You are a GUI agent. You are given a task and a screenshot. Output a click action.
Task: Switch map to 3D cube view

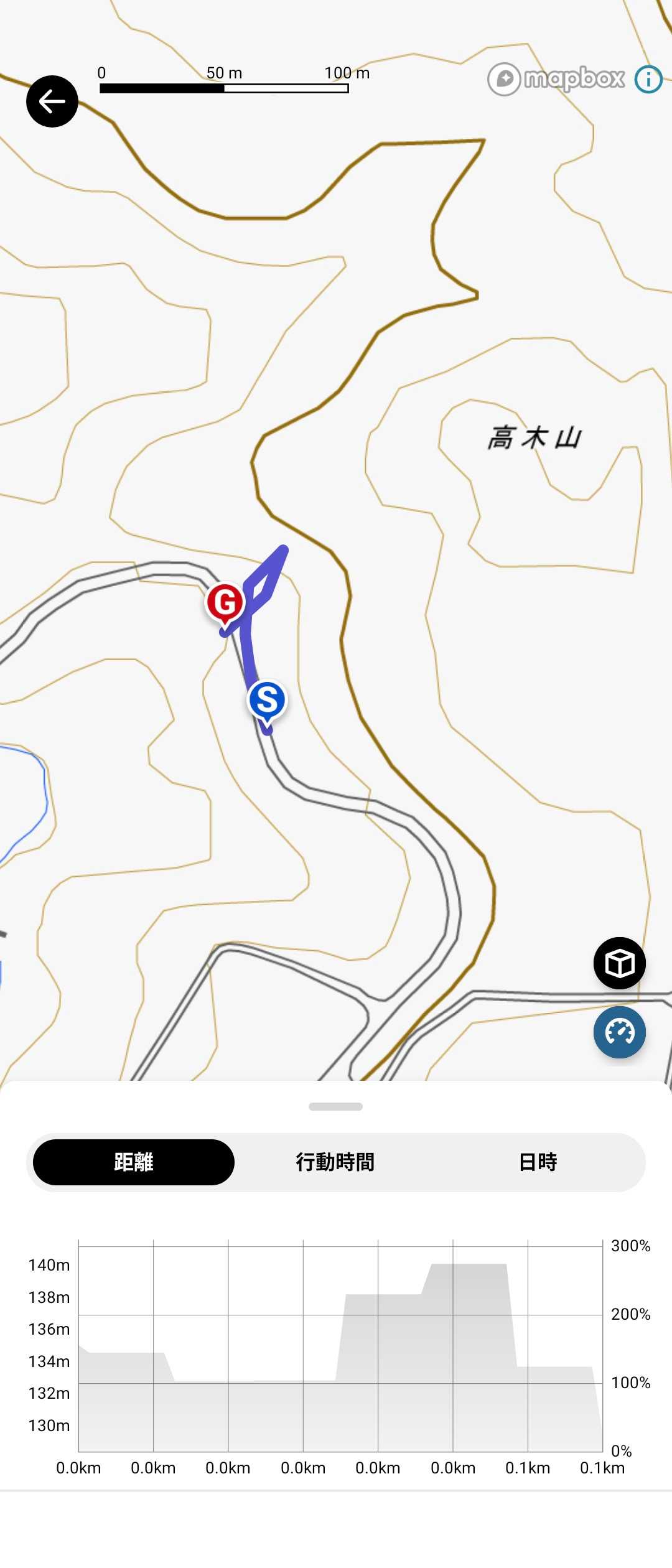[x=619, y=963]
